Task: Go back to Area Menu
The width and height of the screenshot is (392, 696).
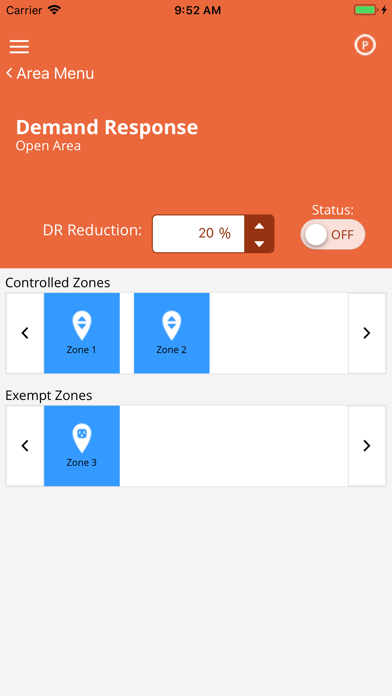Action: (50, 73)
